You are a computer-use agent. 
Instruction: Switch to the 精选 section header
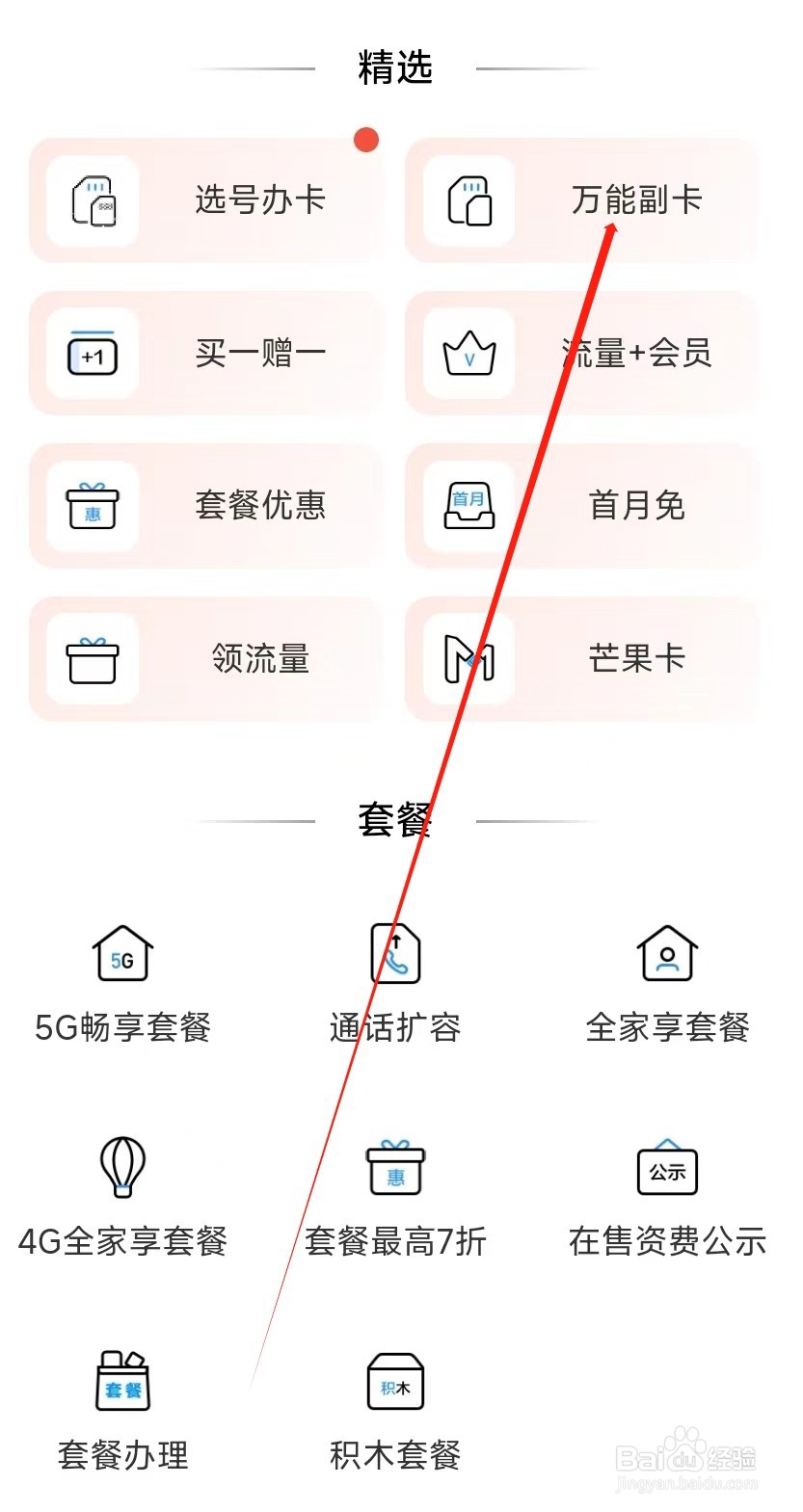click(x=393, y=66)
